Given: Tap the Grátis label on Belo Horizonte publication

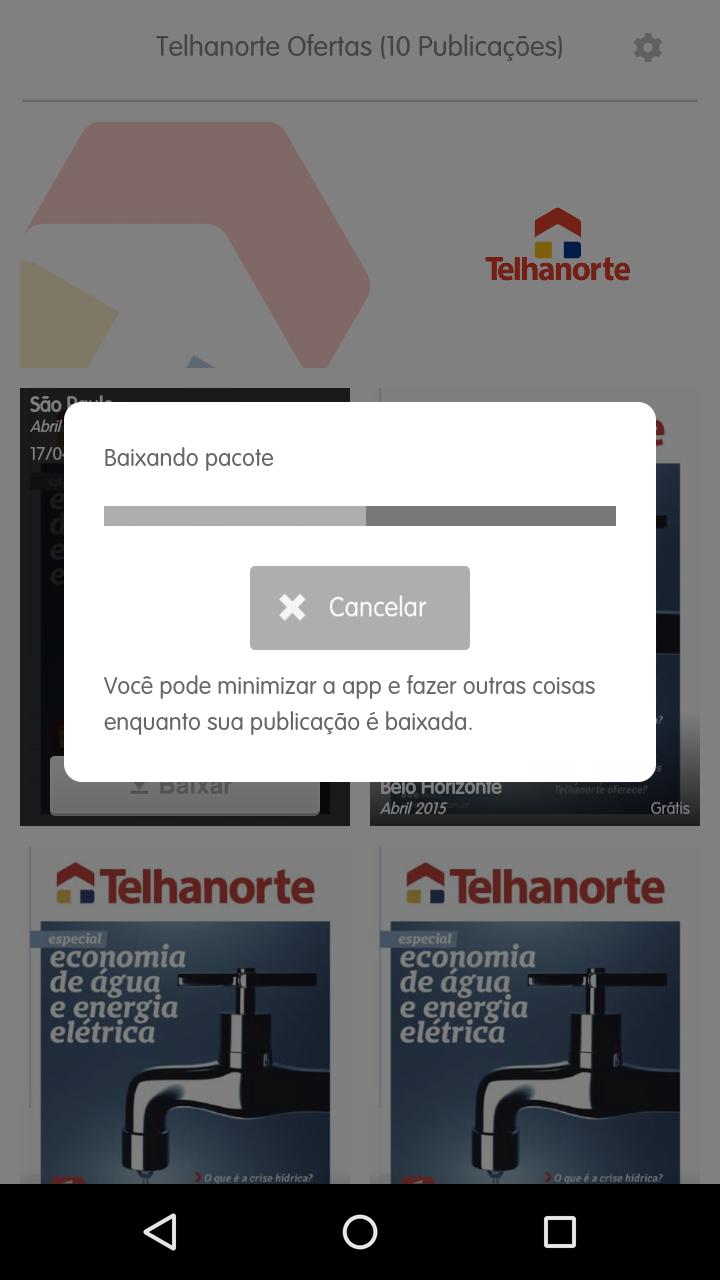Looking at the screenshot, I should (670, 807).
